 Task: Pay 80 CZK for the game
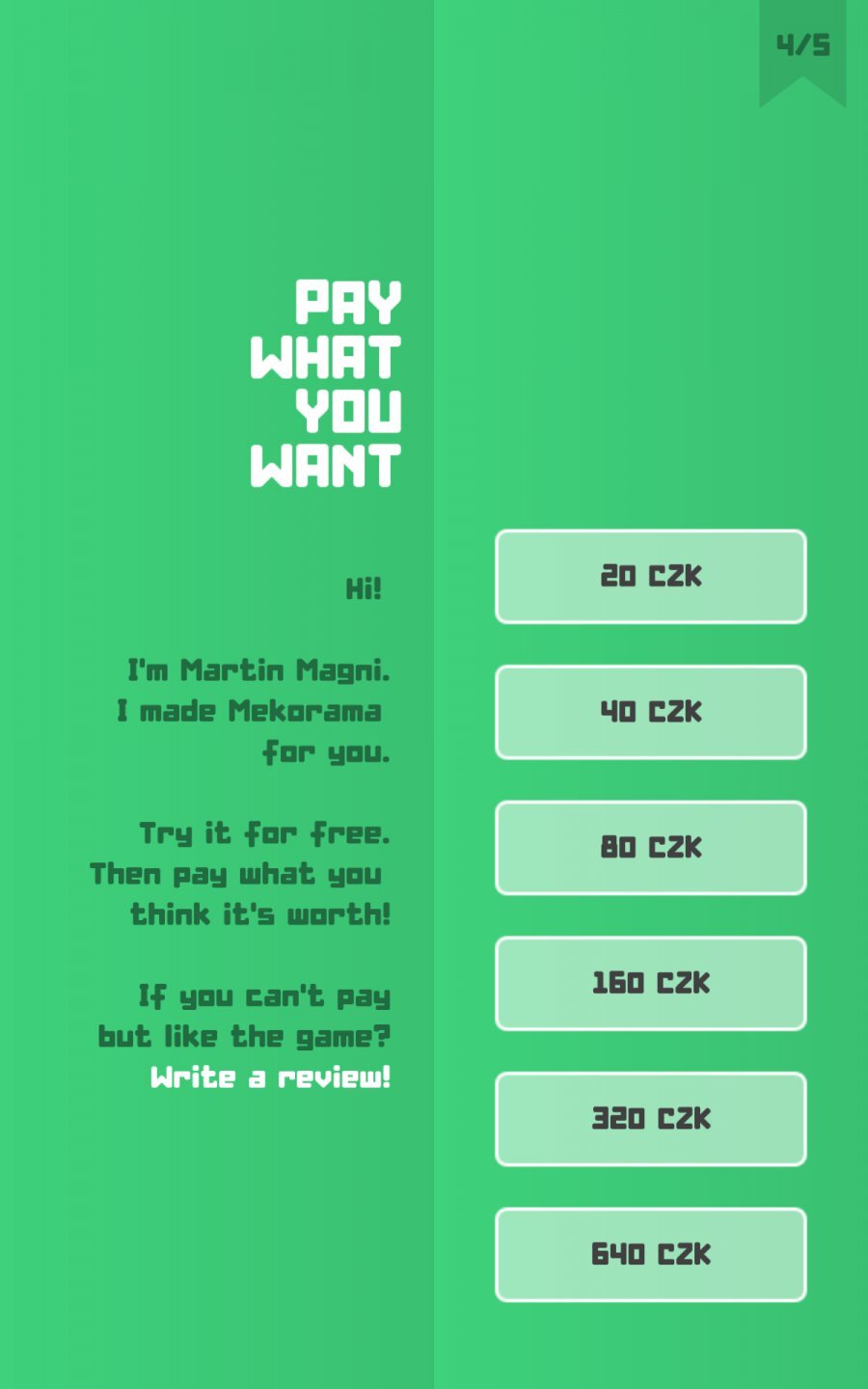coord(651,848)
